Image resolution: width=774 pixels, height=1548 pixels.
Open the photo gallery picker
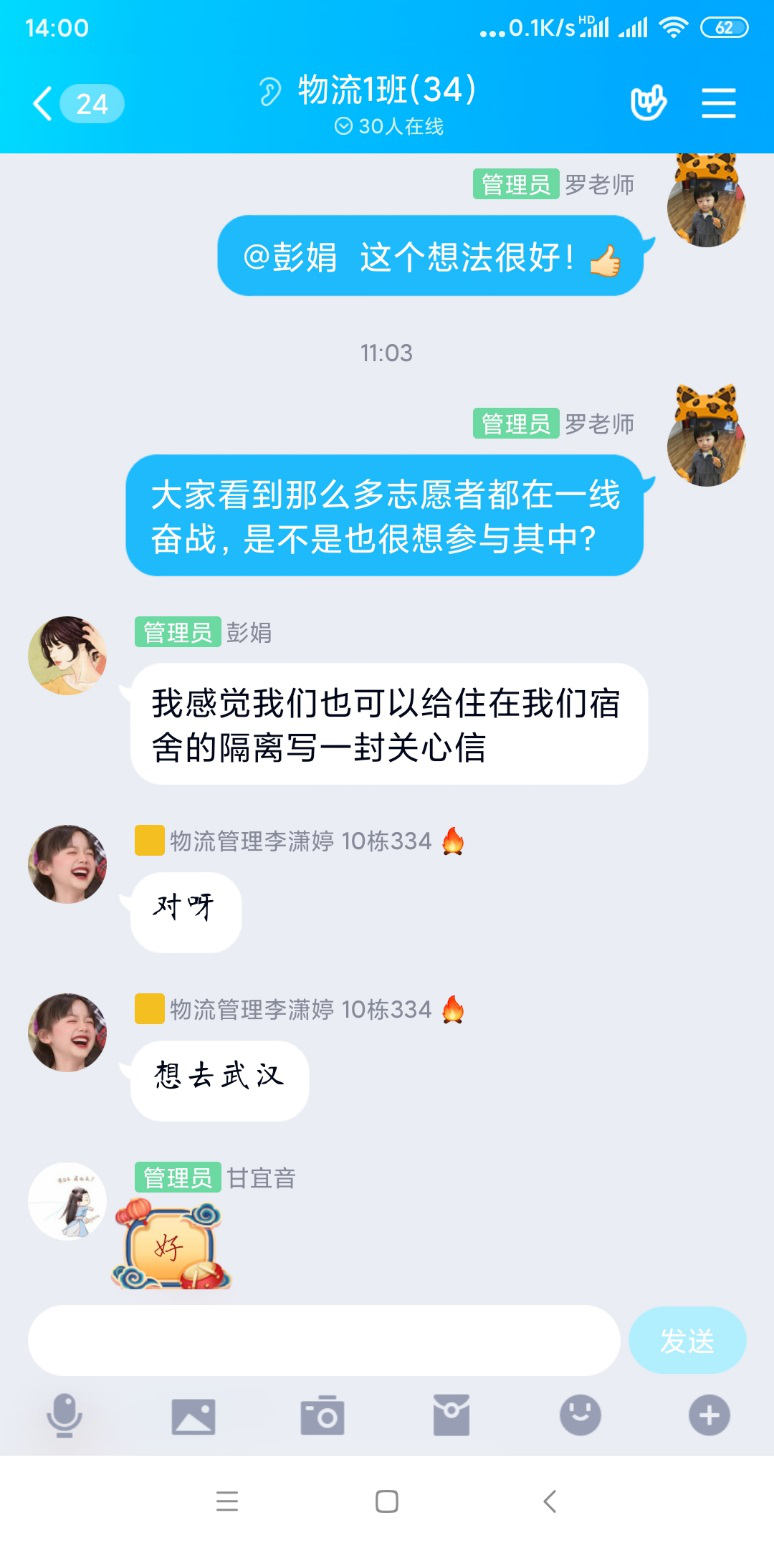[193, 1415]
